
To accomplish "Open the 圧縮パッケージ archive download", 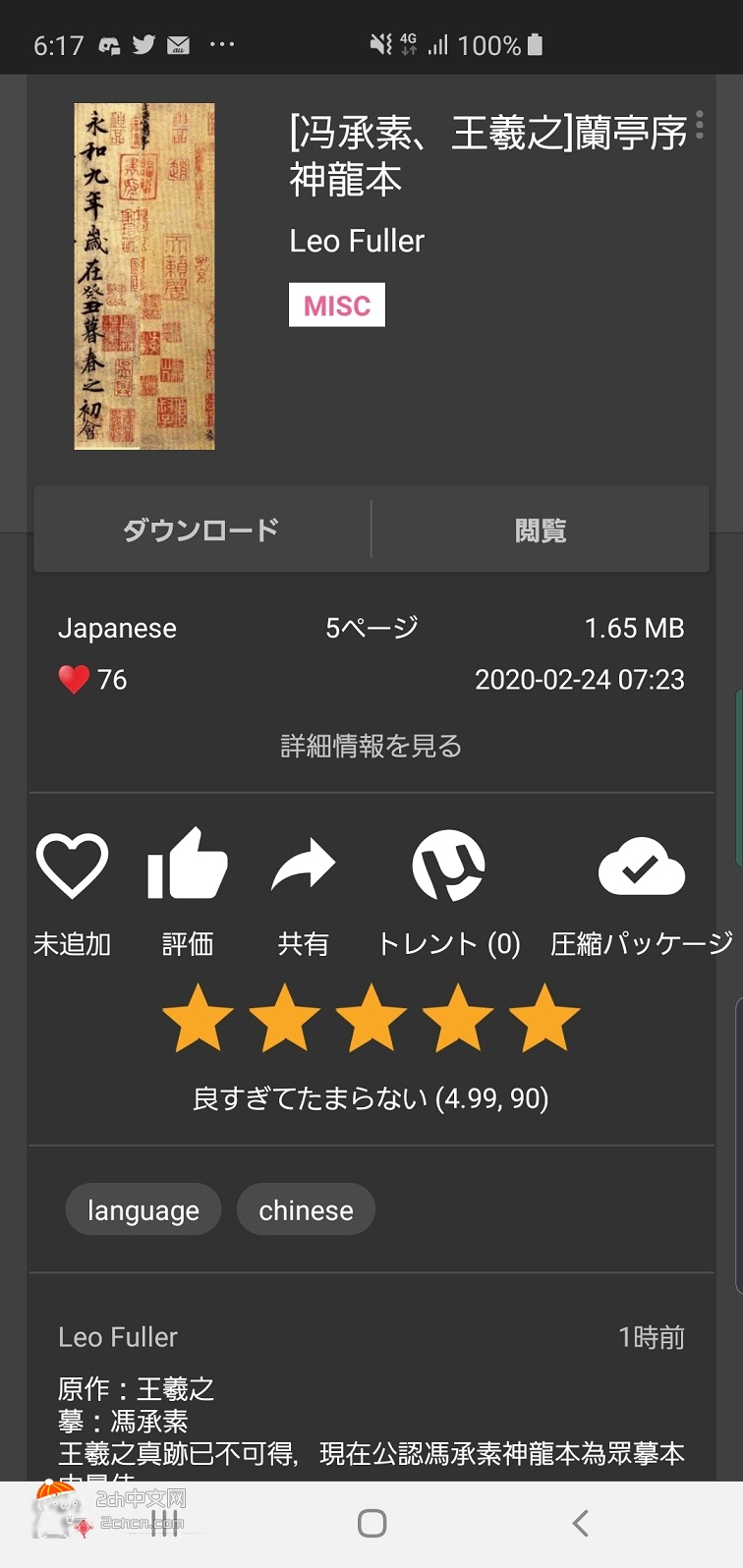I will click(641, 887).
